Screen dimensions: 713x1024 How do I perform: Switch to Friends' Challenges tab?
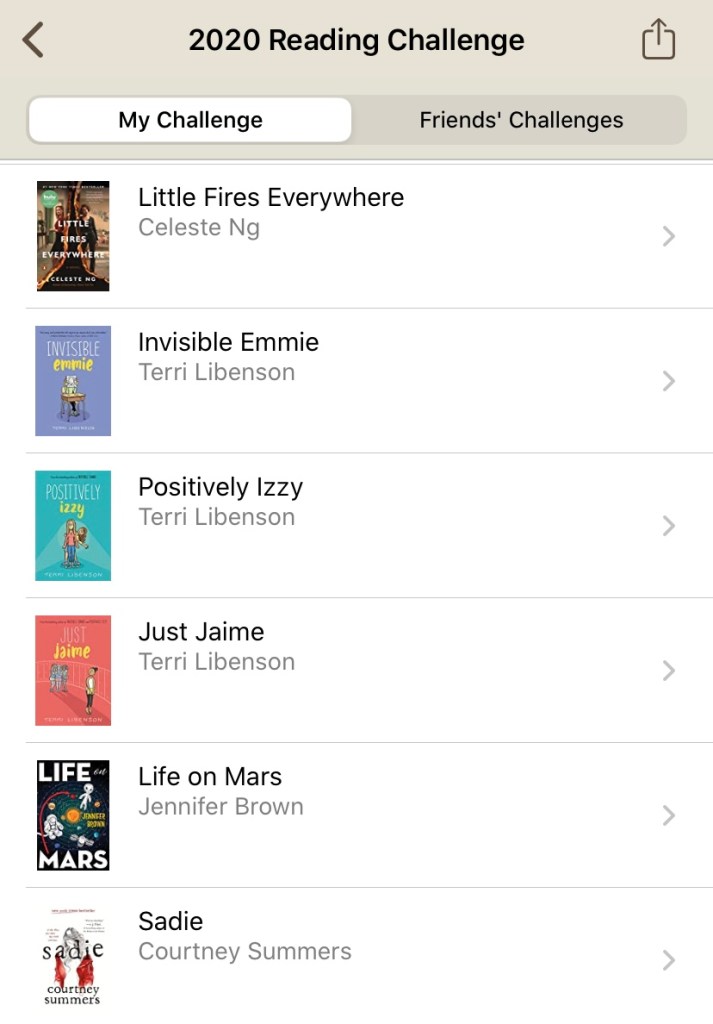pos(520,120)
